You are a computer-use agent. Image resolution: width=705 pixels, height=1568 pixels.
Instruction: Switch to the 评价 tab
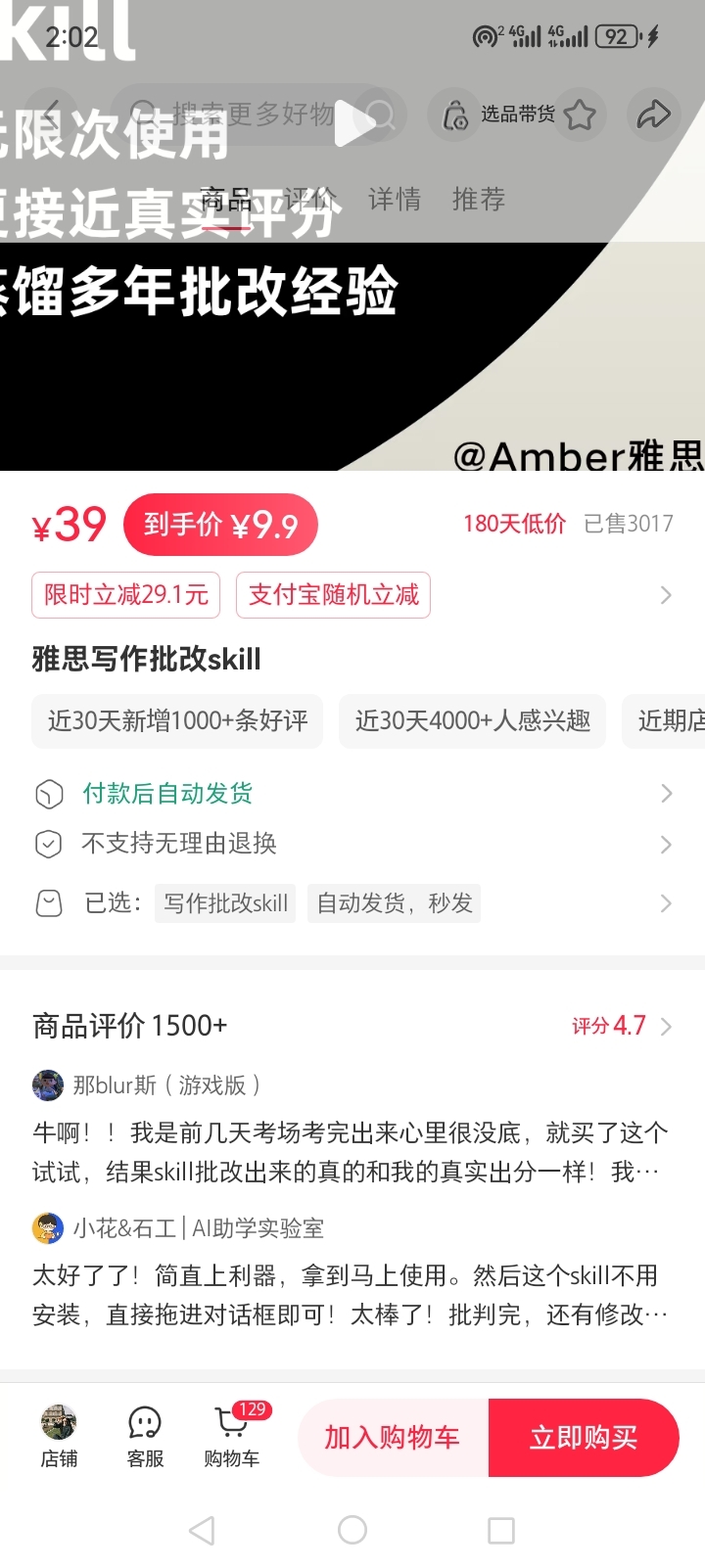coord(310,200)
